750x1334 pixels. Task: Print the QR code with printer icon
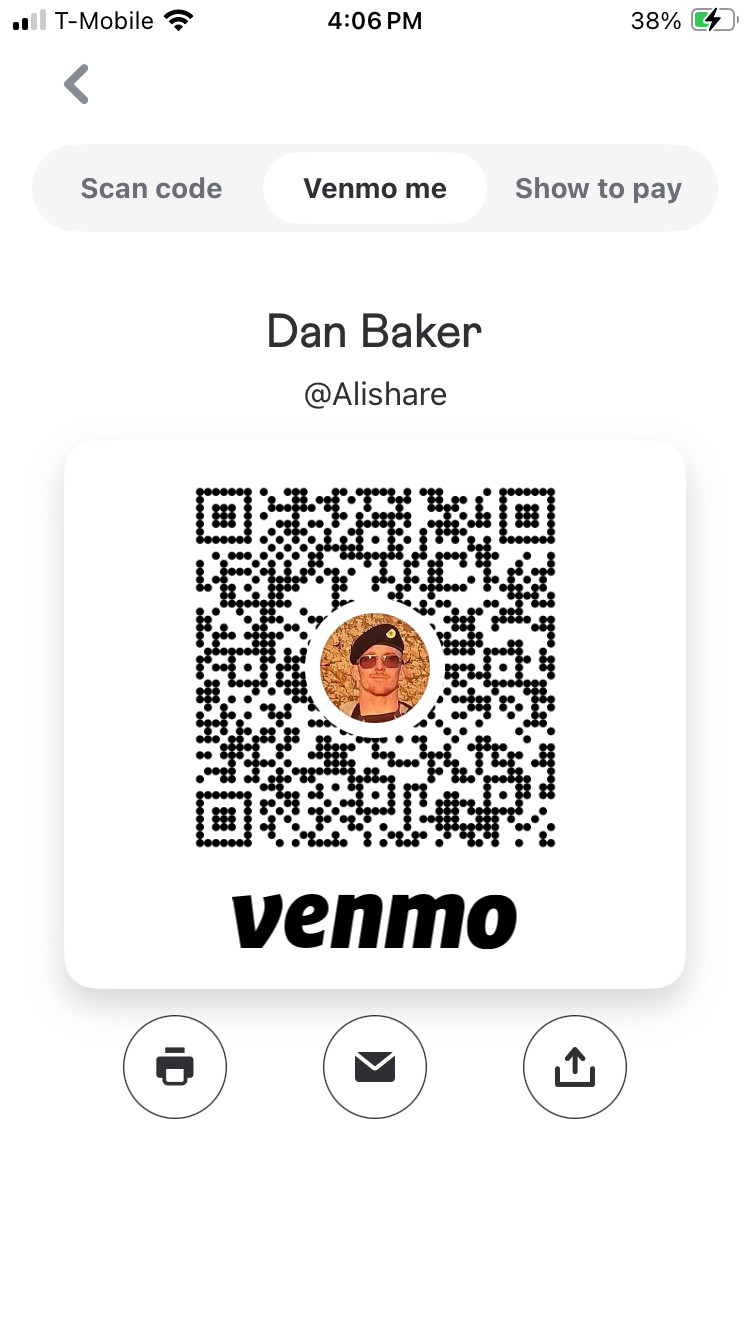click(175, 1067)
